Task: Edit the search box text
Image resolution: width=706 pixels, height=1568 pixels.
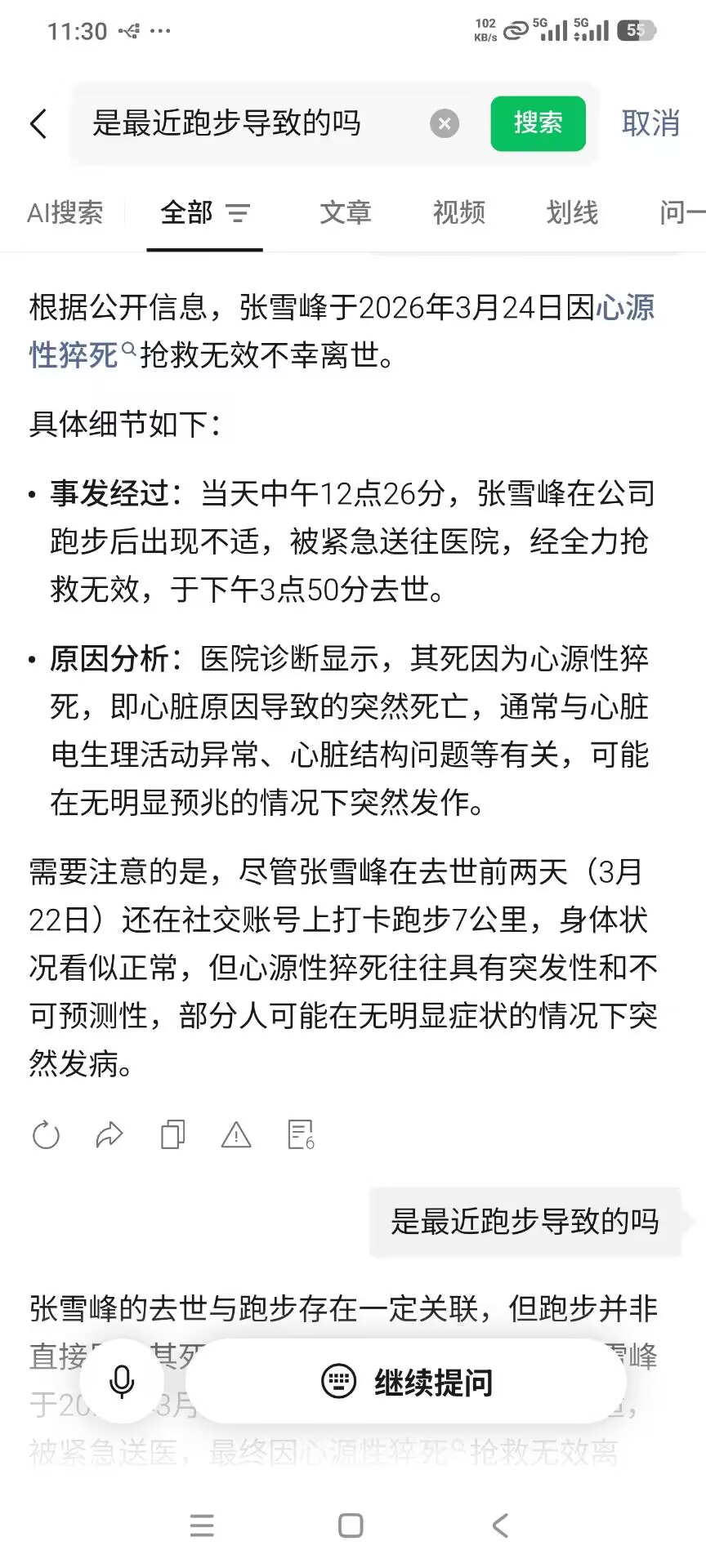Action: 253,123
